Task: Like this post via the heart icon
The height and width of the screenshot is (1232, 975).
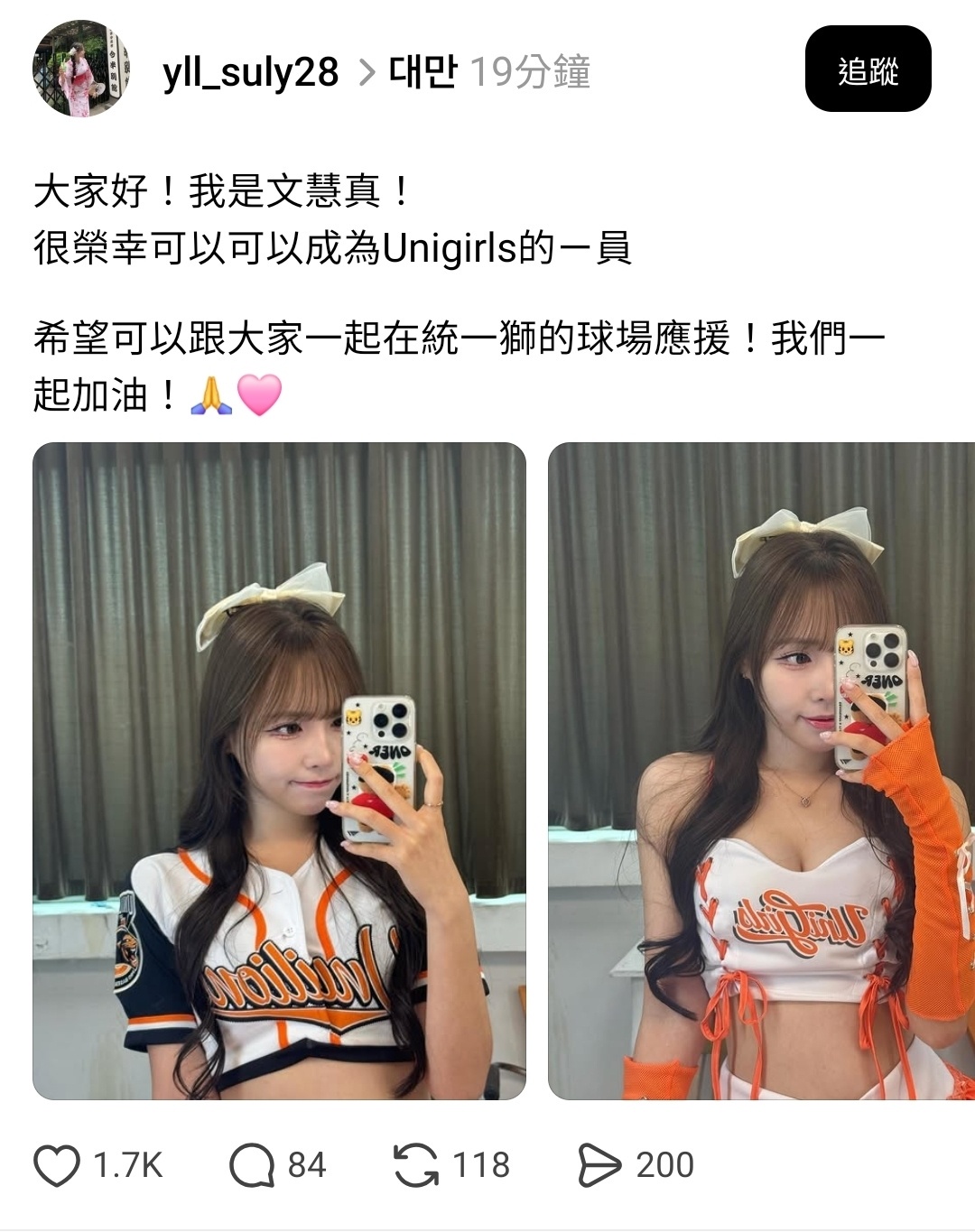Action: tap(57, 1164)
